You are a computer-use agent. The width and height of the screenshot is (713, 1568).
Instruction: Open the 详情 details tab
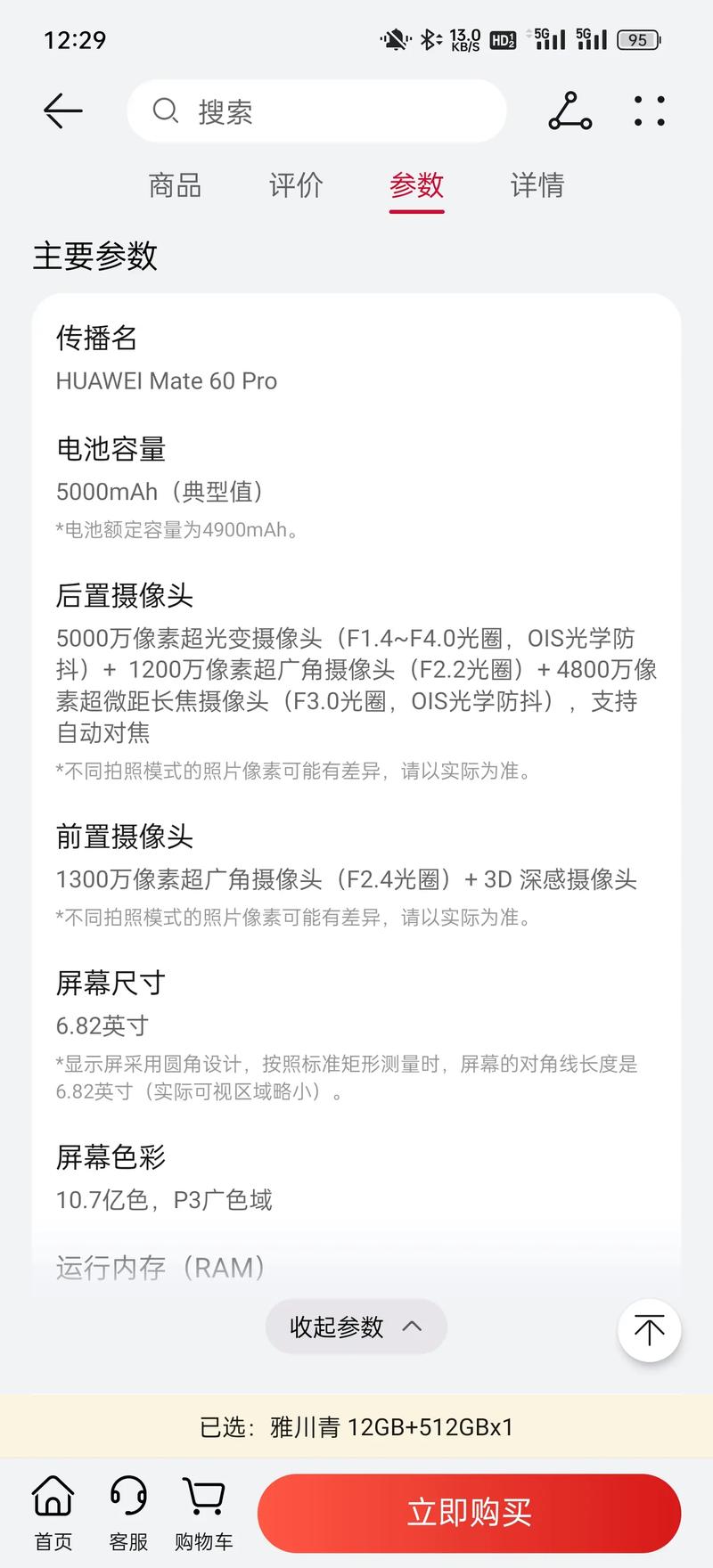coord(536,185)
